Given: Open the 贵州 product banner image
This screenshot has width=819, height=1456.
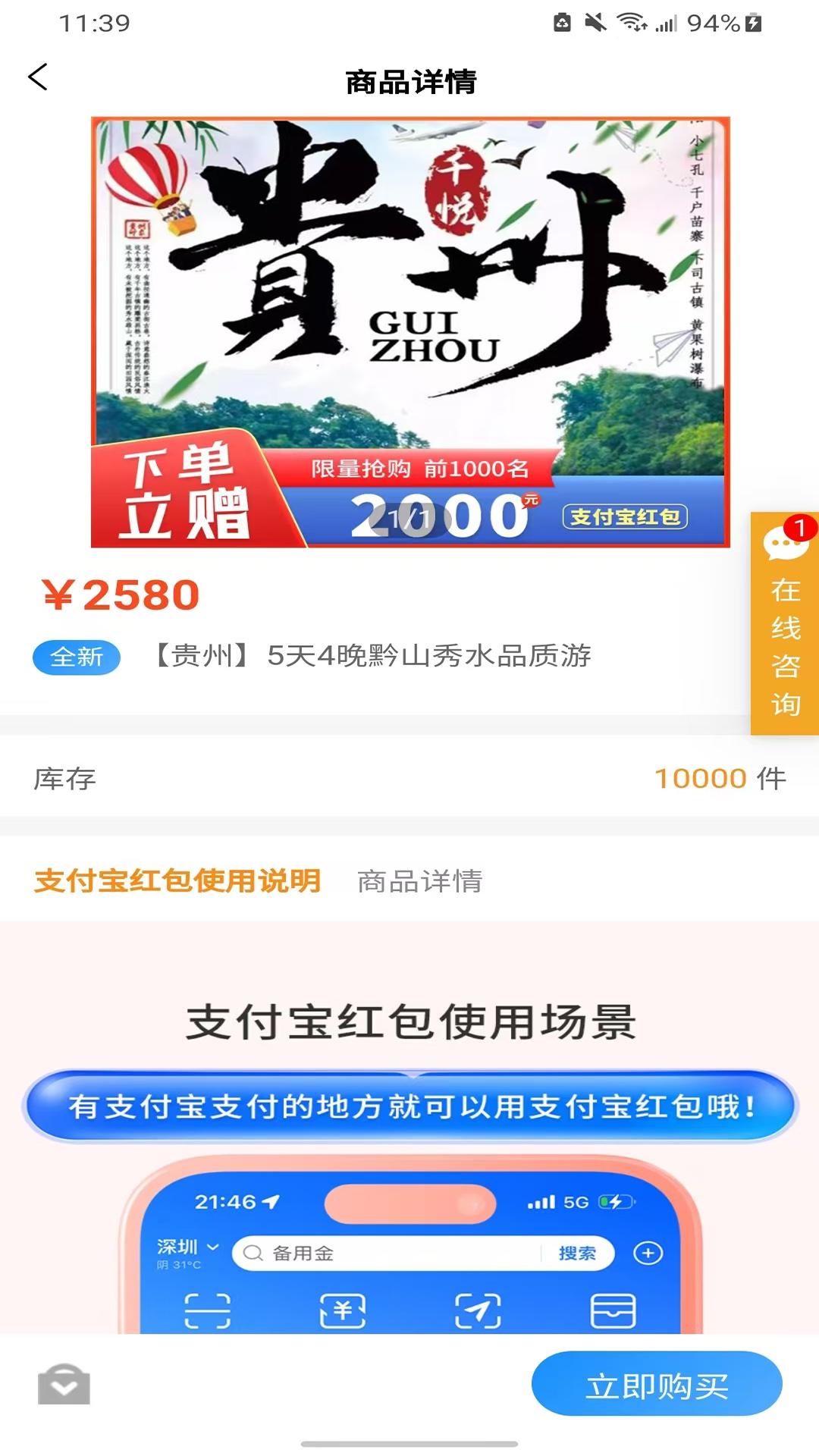Looking at the screenshot, I should [x=409, y=331].
